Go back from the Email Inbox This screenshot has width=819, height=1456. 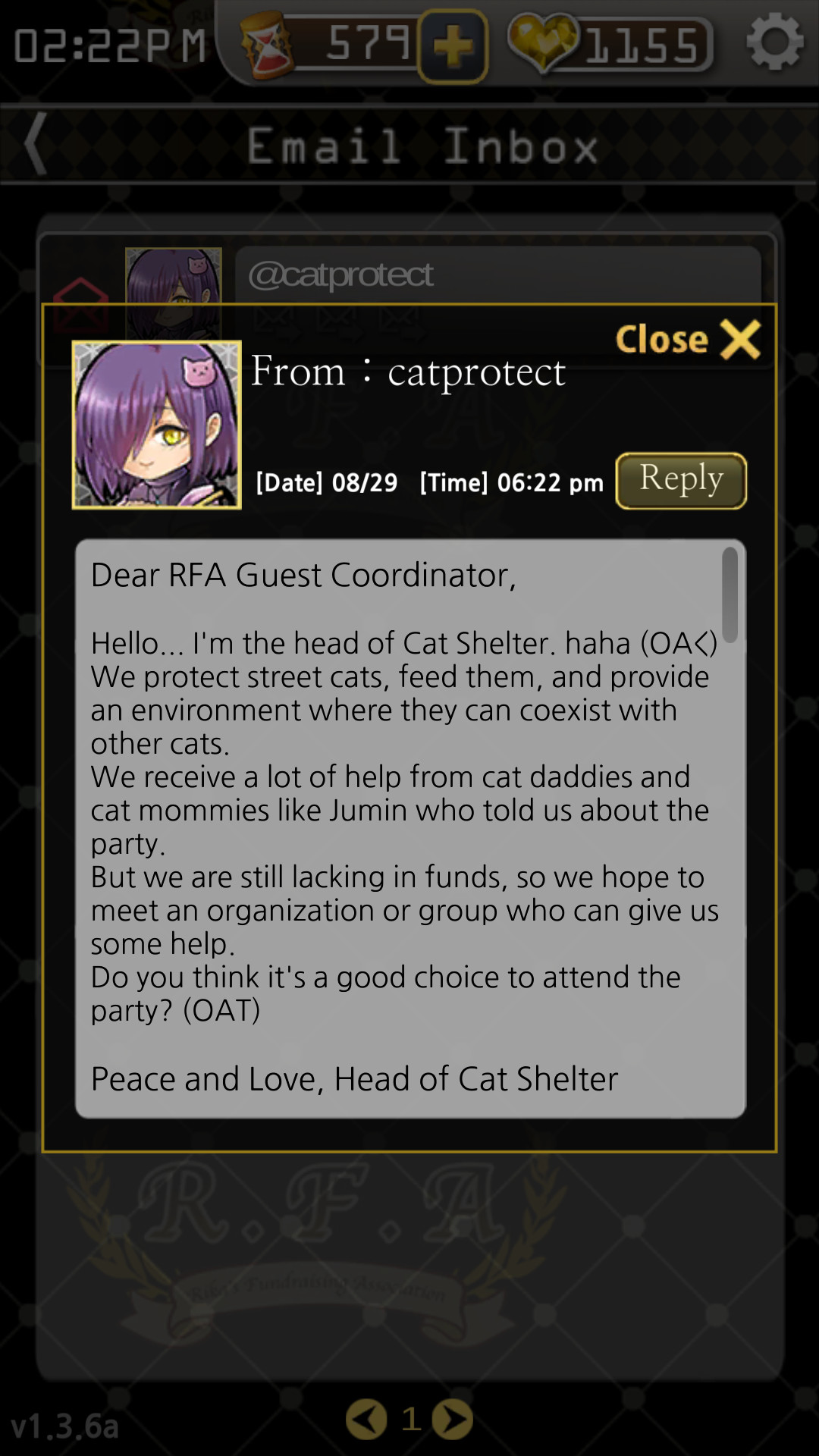[x=36, y=143]
